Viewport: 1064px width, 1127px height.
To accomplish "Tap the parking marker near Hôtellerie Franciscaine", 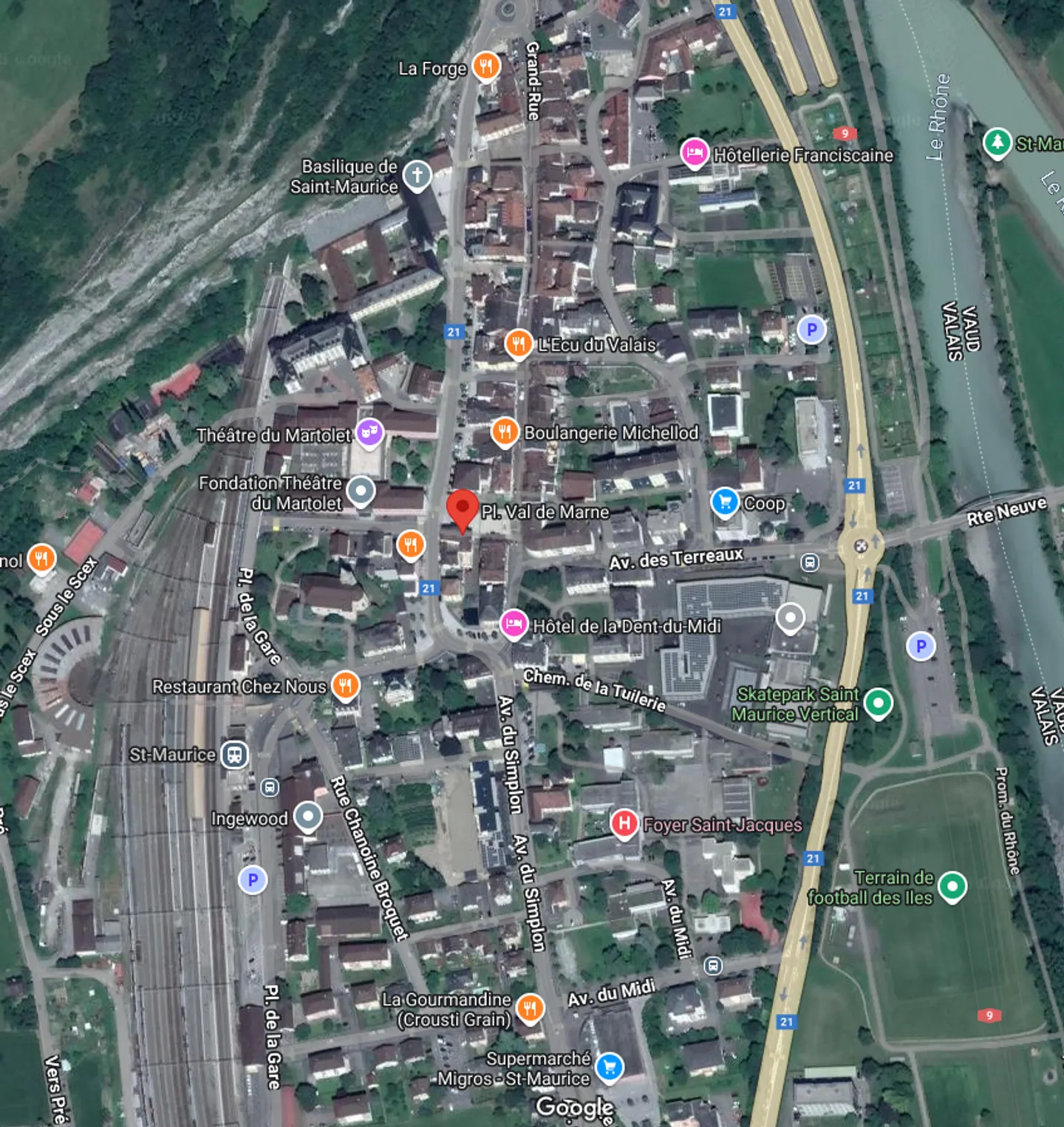I will 811,330.
